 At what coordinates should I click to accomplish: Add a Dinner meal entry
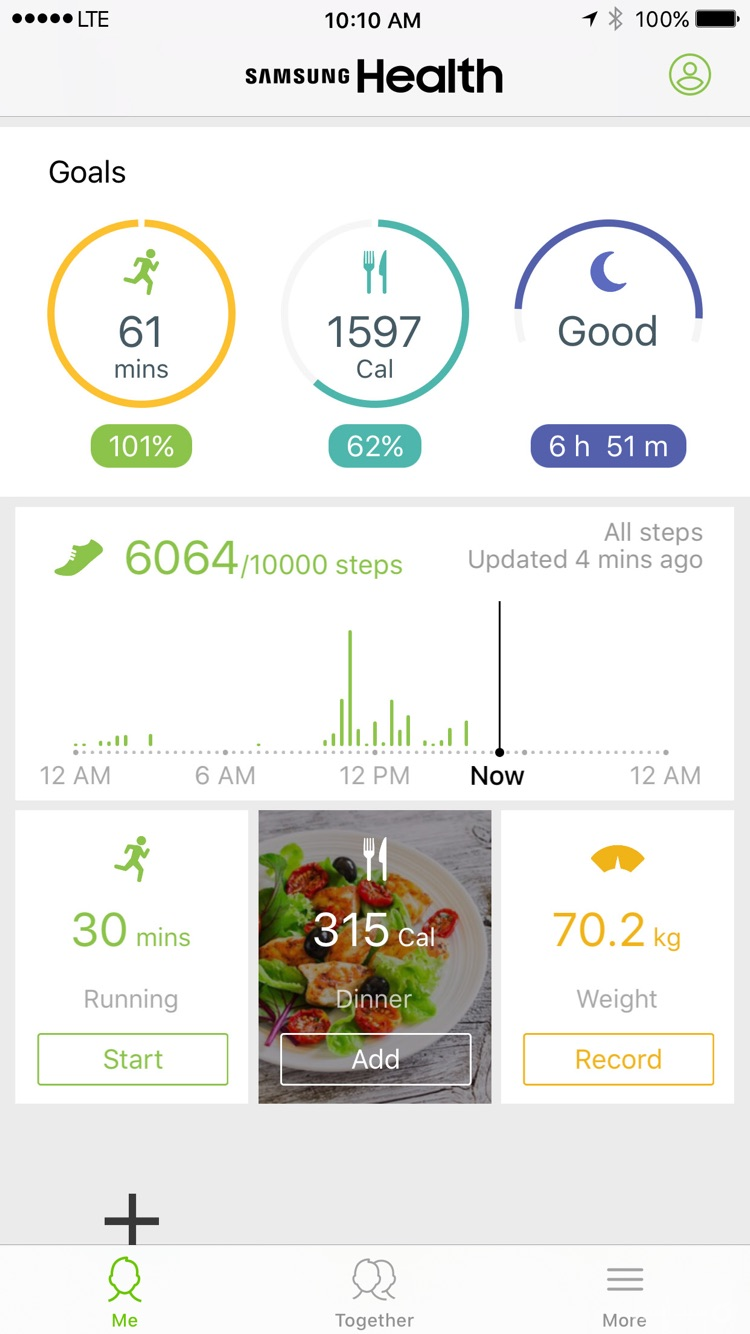(375, 1059)
